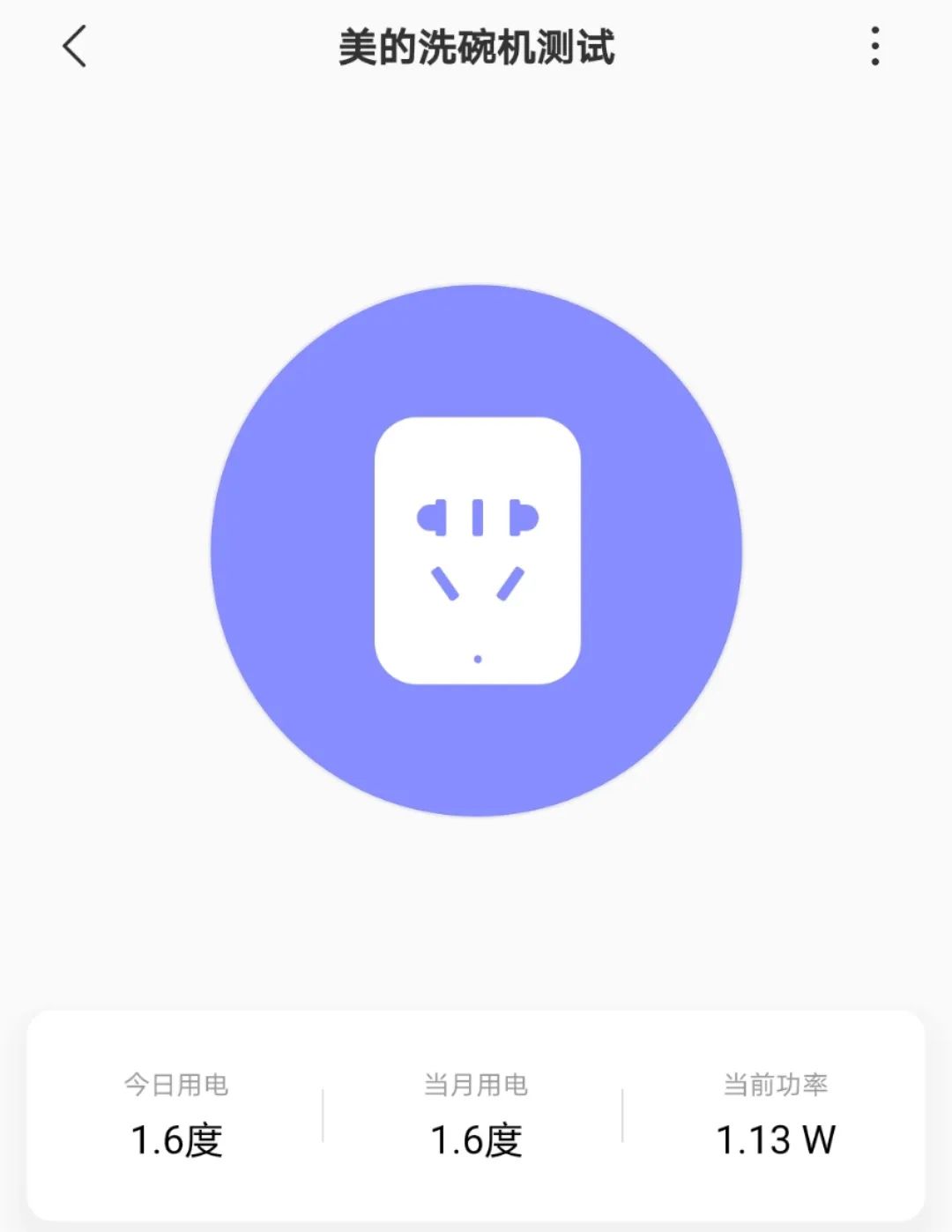Image resolution: width=952 pixels, height=1232 pixels.
Task: Expand monthly electricity usage details
Action: tap(476, 1113)
